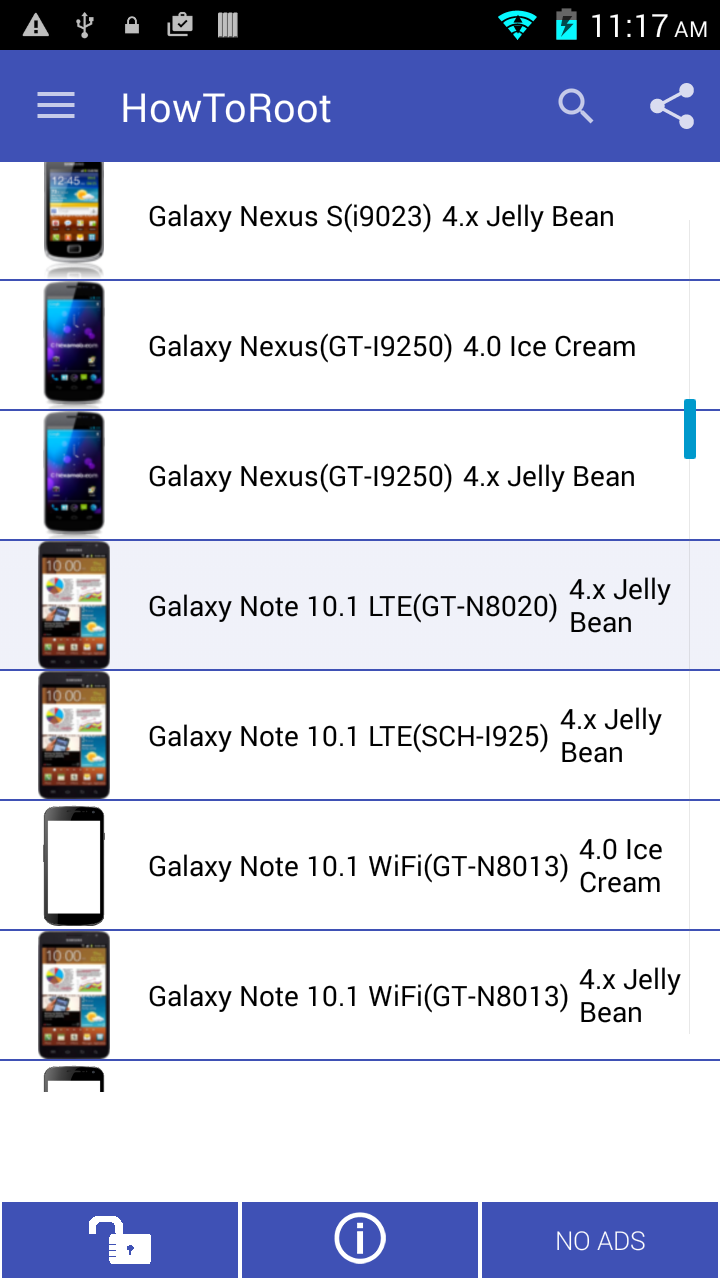Tap the NO ADS button

click(x=600, y=1240)
